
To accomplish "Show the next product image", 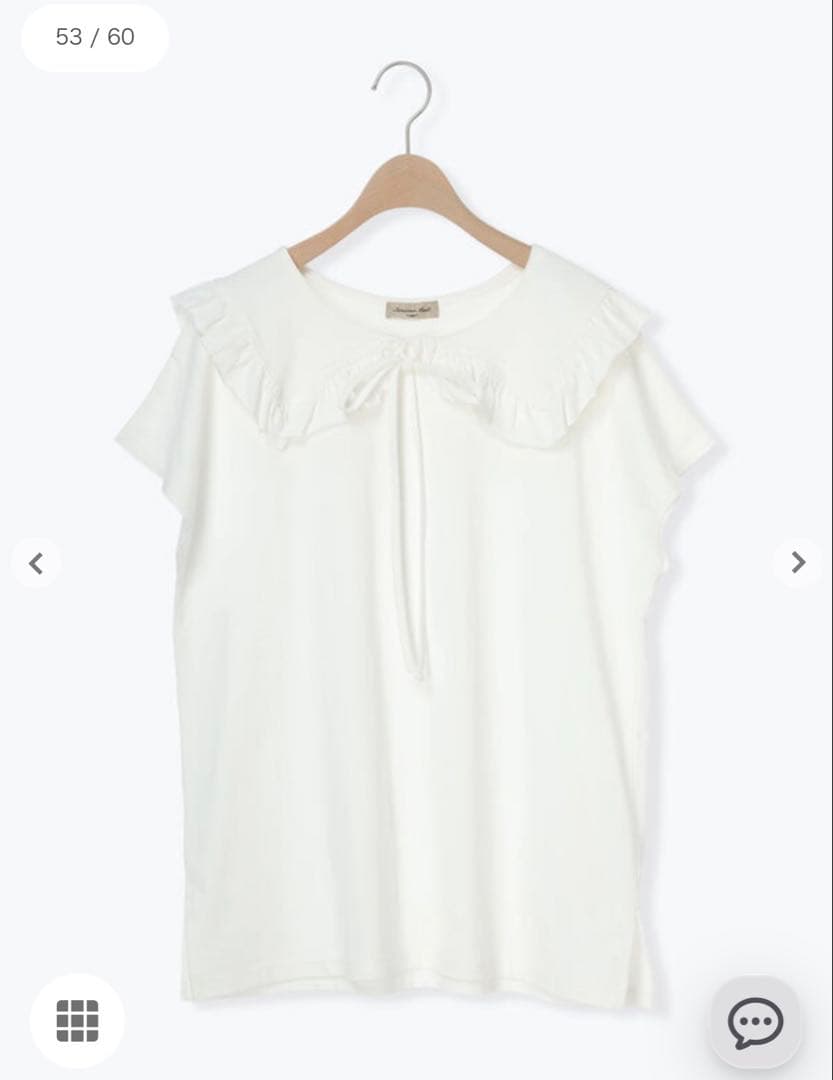I will click(798, 563).
